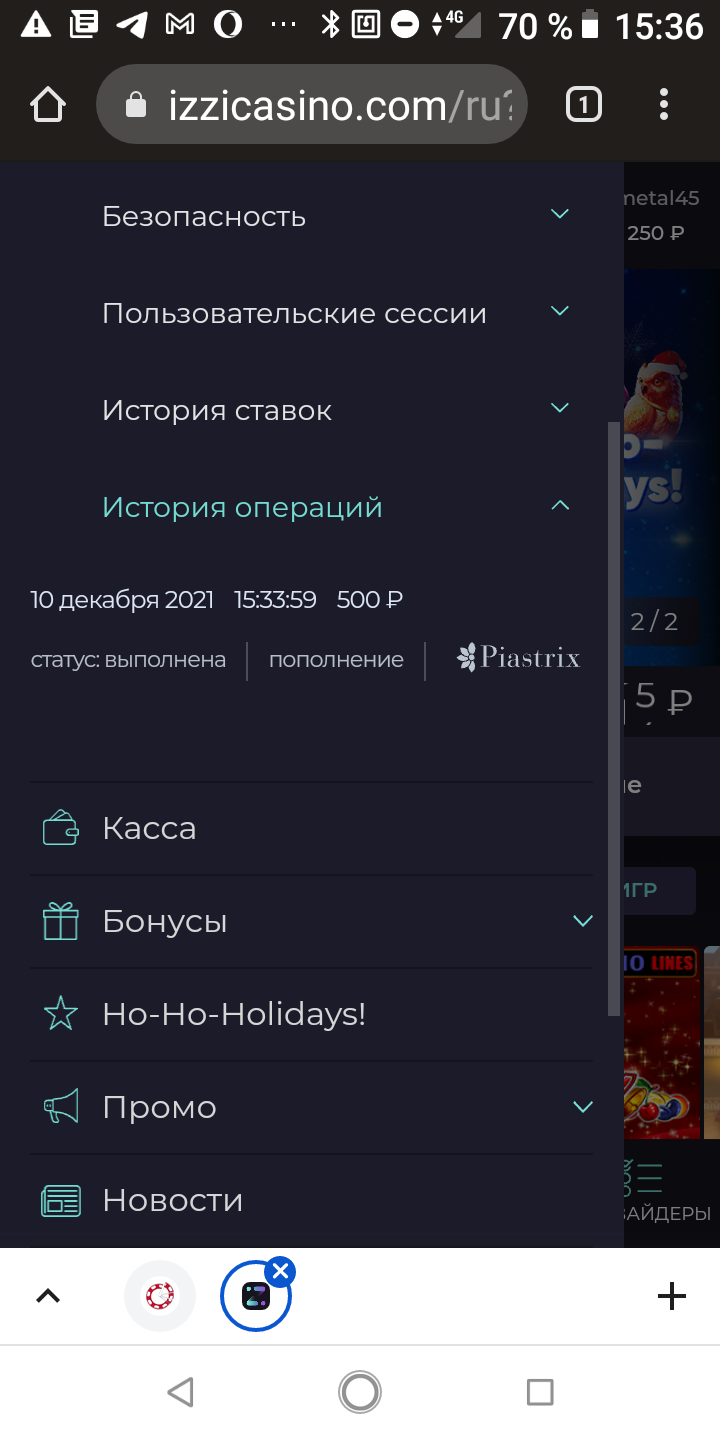Open the browser three-dot menu
This screenshot has width=720, height=1440.
[663, 104]
